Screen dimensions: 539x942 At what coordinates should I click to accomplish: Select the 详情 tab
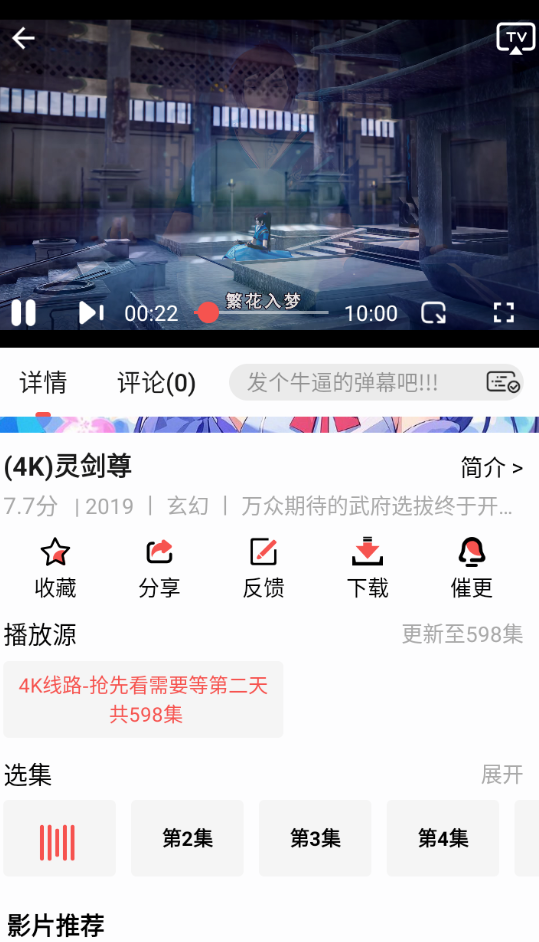pyautogui.click(x=43, y=383)
